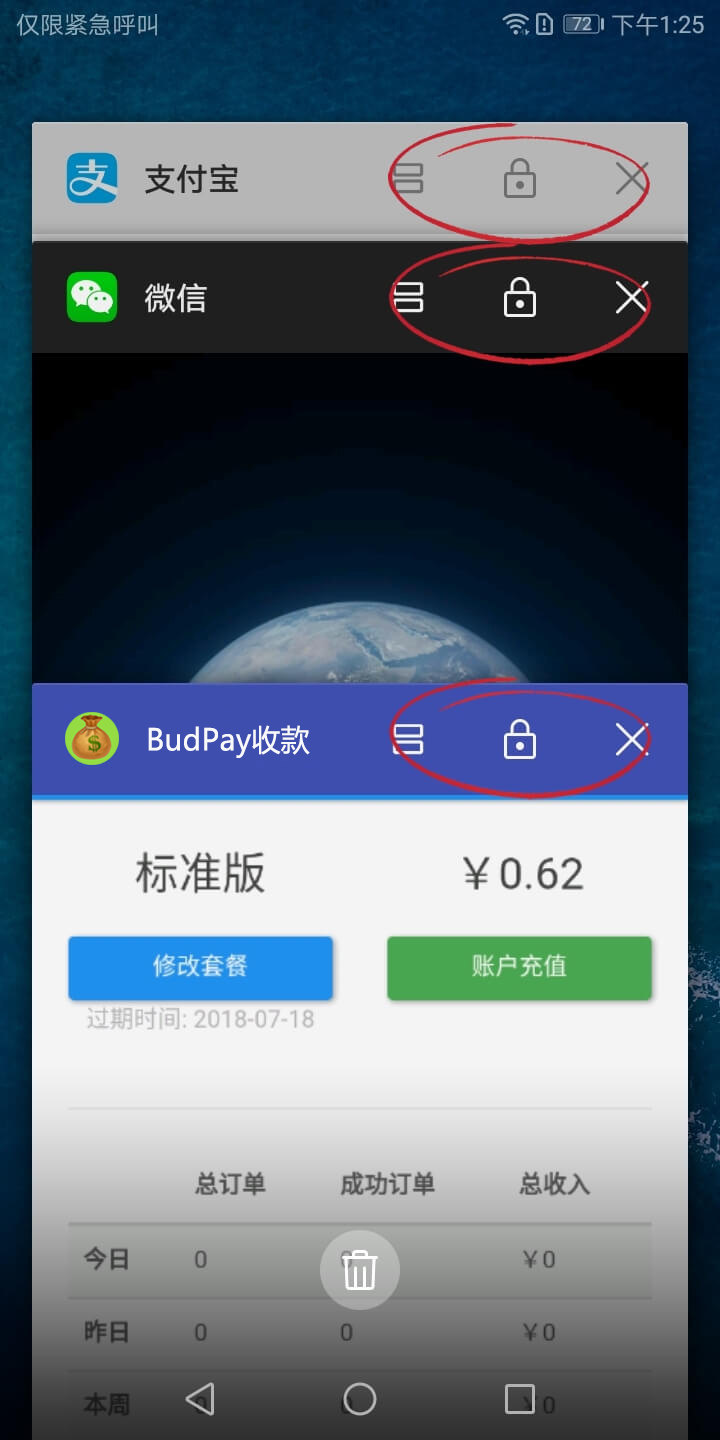Go back using navigation bar arrow
720x1440 pixels.
click(201, 1398)
